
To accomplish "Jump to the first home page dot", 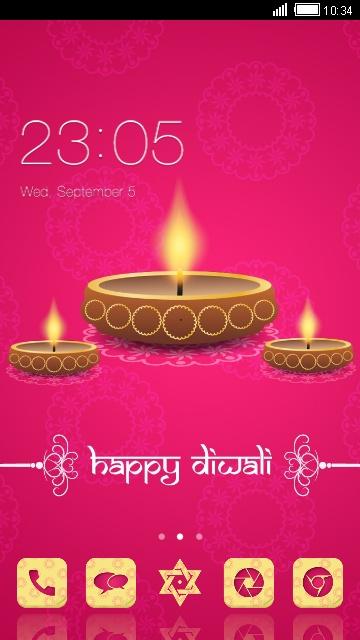I will point(162,537).
